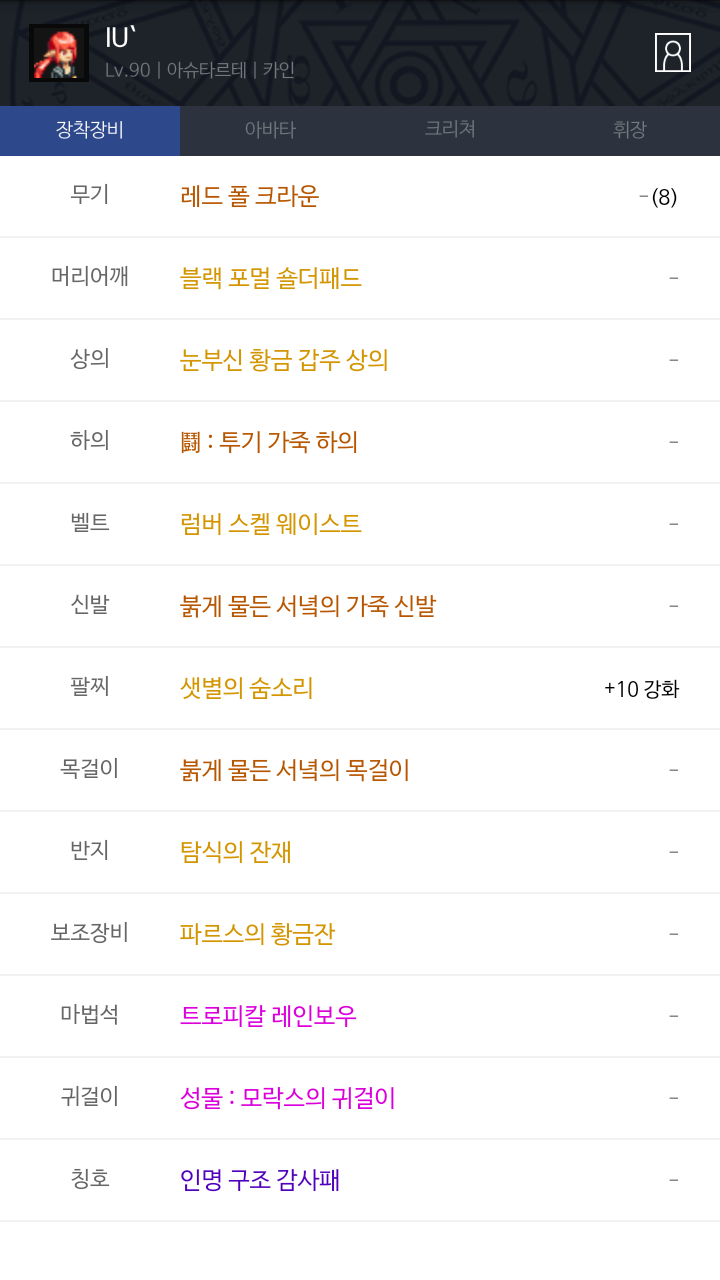
Task: Open the character profile icon
Action: [x=672, y=53]
